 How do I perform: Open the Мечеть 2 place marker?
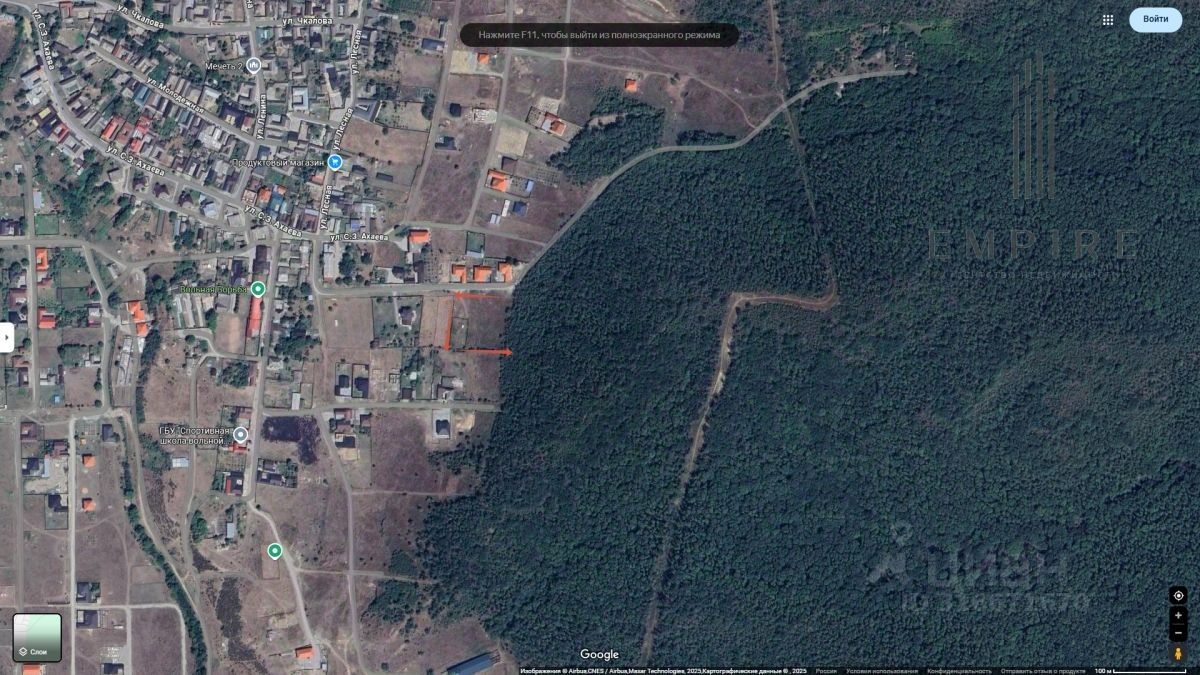(x=253, y=66)
